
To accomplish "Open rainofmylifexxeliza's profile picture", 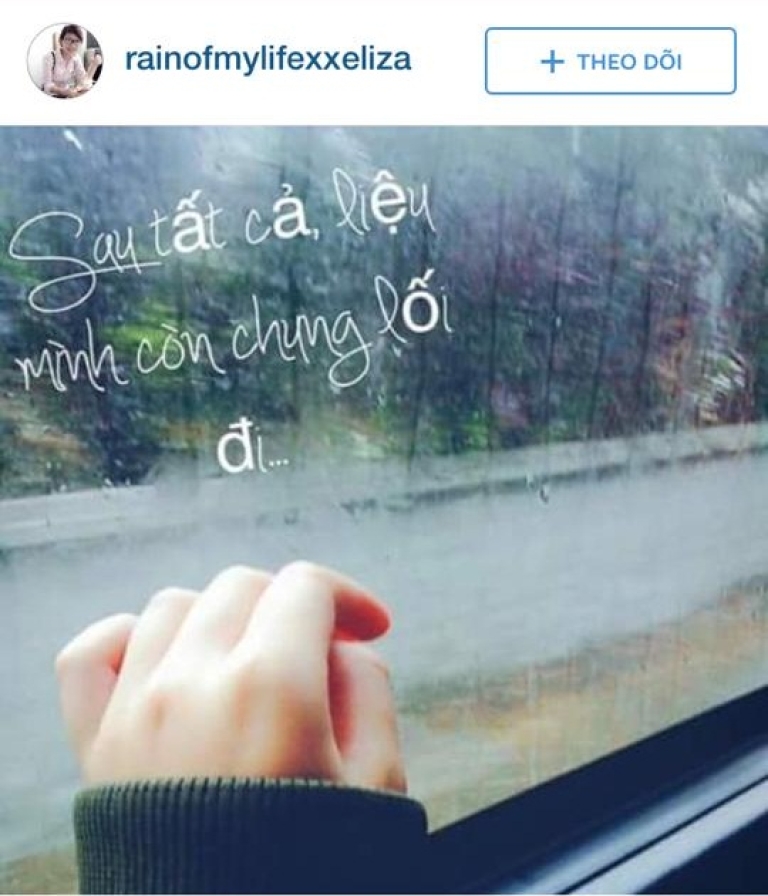I will pyautogui.click(x=64, y=60).
